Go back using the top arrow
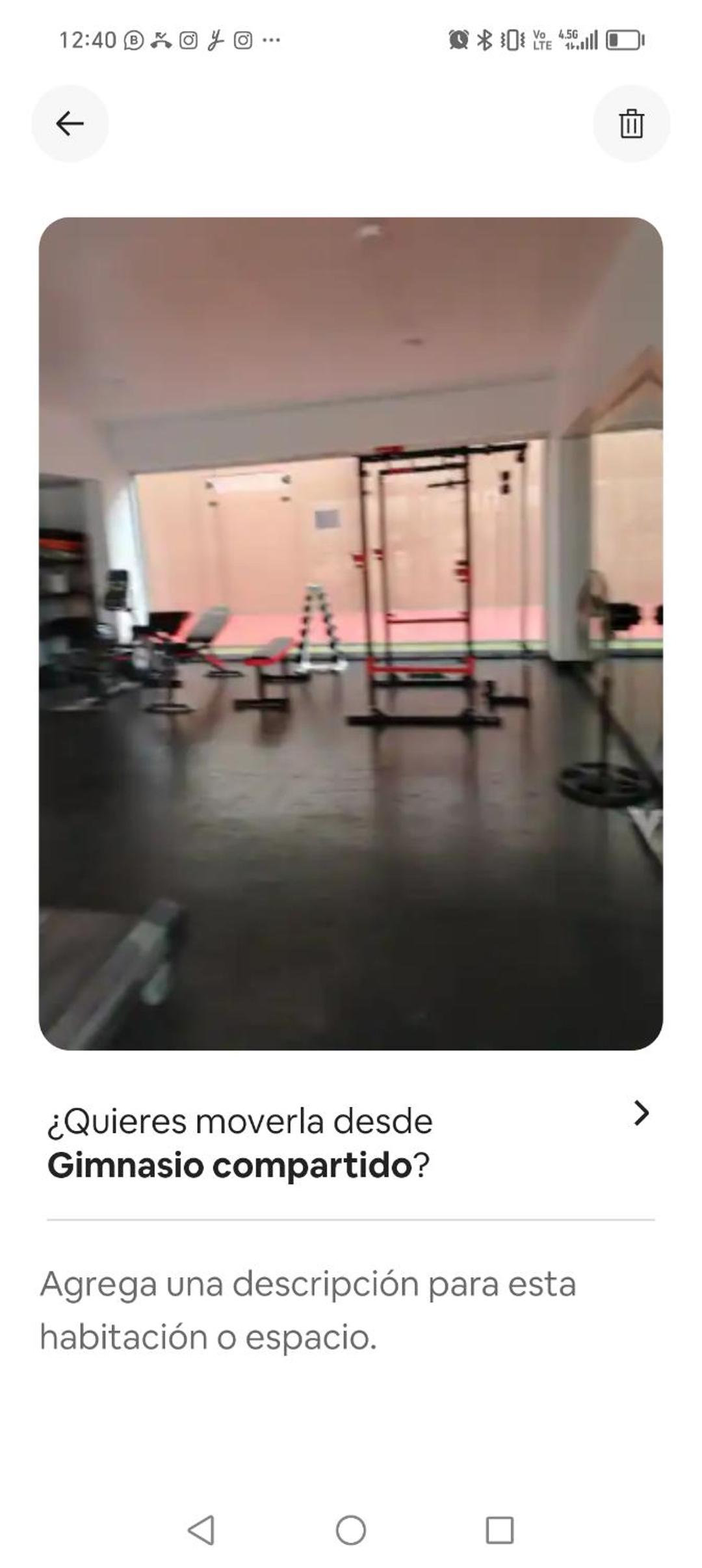Viewport: 702px width, 1568px height. pos(70,124)
